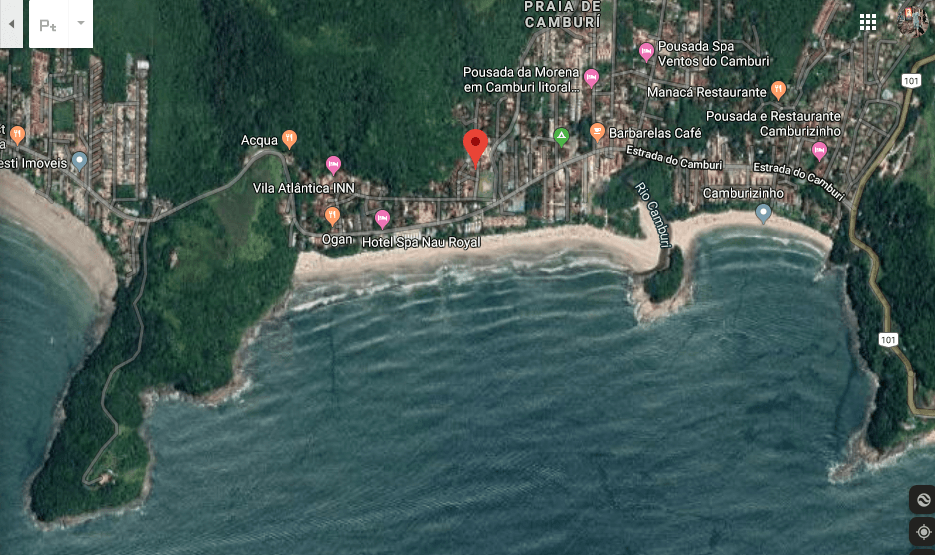Screen dimensions: 935x555
Task: Tap the Pt input tools button
Action: point(48,25)
